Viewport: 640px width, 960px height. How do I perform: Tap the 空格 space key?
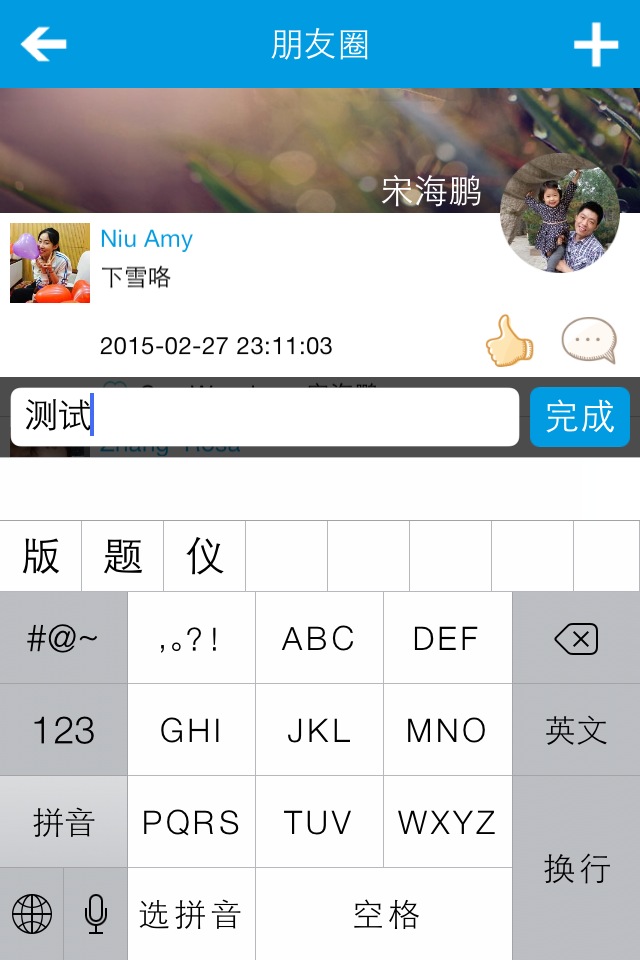coord(385,914)
